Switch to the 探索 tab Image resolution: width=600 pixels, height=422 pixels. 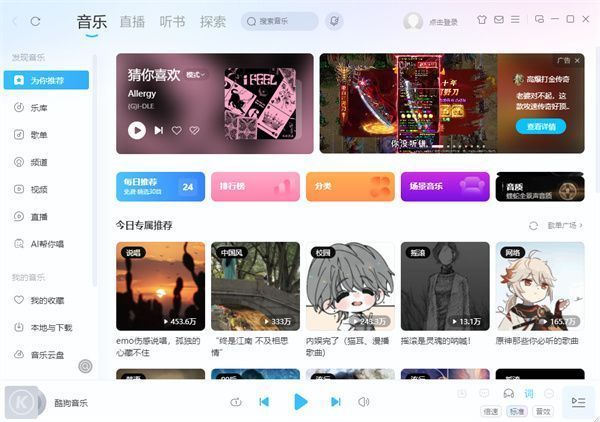[x=212, y=21]
